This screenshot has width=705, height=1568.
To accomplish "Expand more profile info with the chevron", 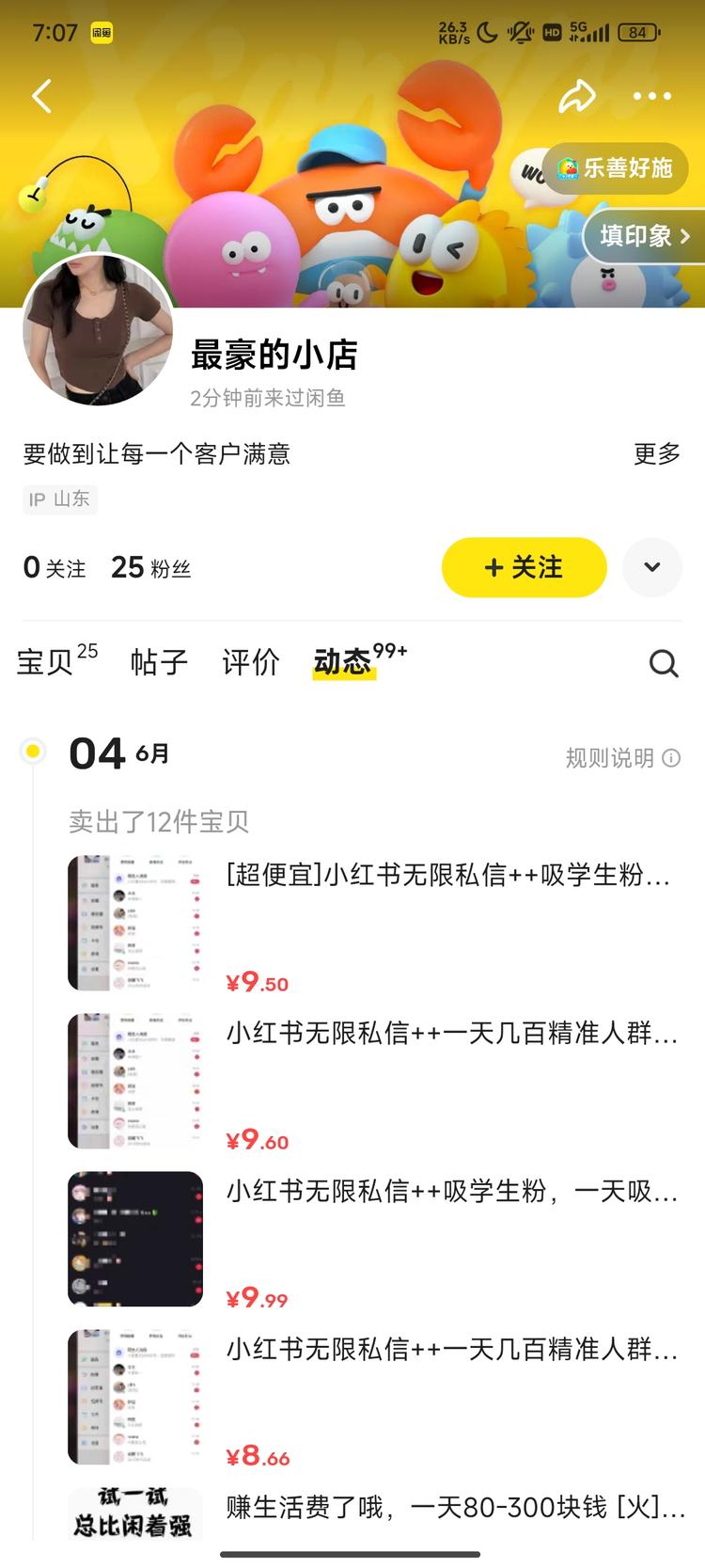I will click(652, 567).
